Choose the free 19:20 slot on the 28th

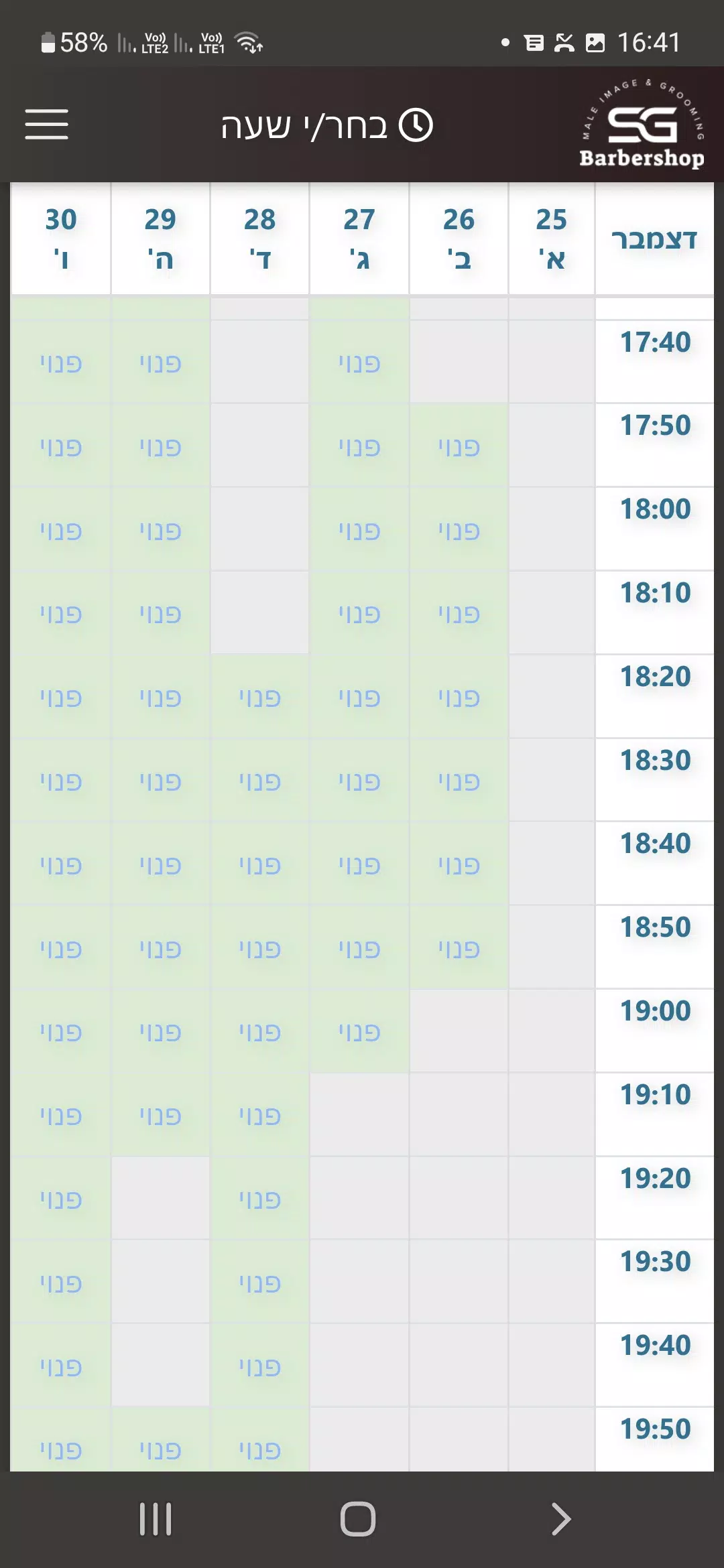(x=260, y=1199)
